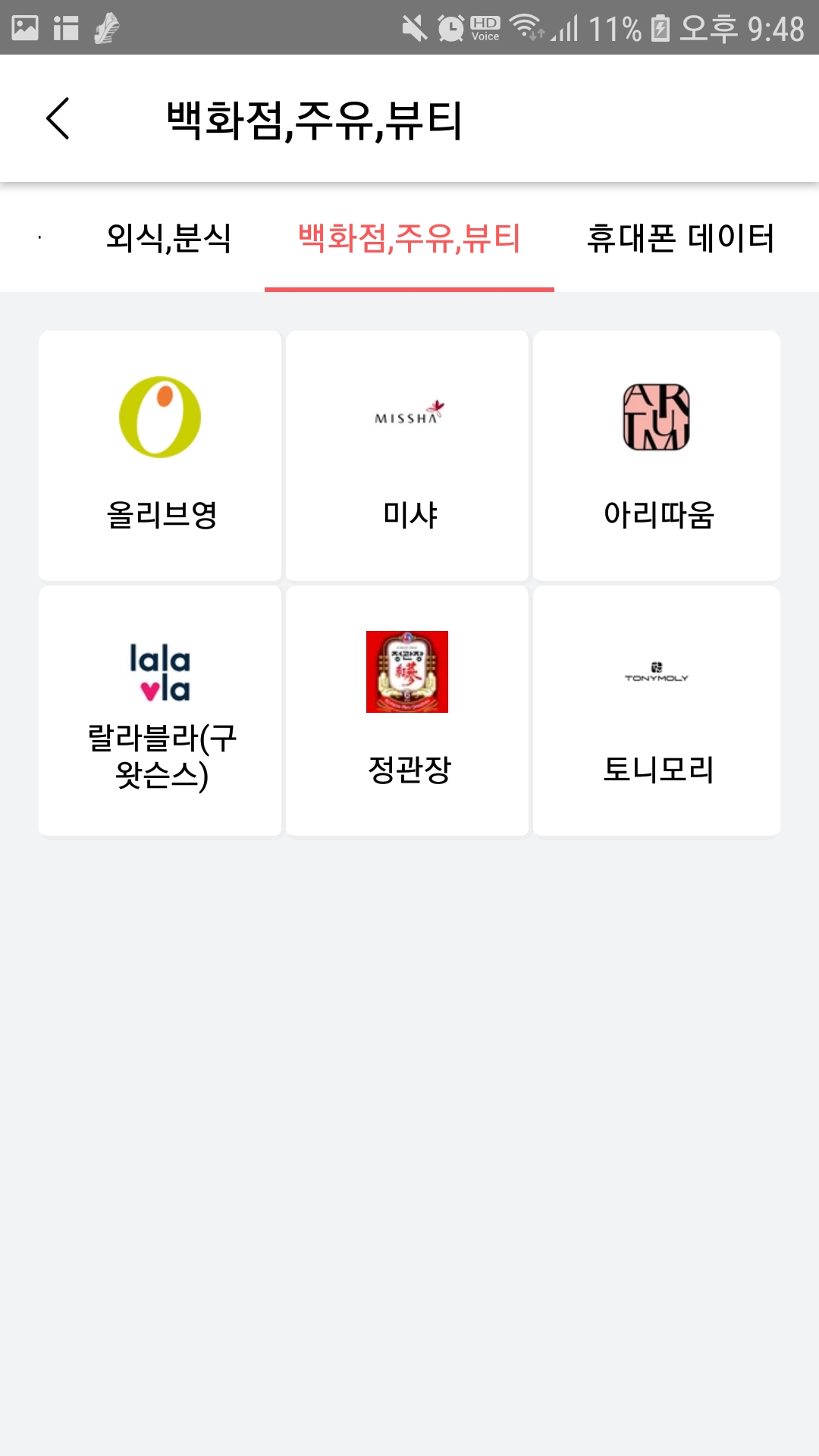
Task: Switch to the 휴대폰 데이터 tab
Action: (680, 238)
